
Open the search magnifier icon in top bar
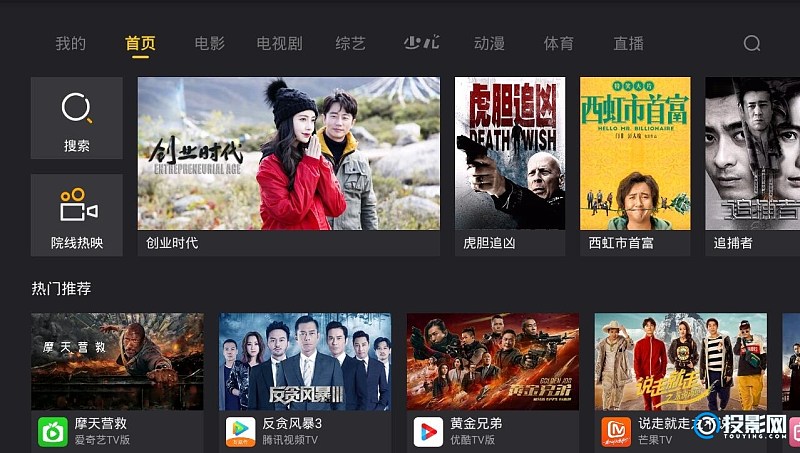pyautogui.click(x=752, y=43)
